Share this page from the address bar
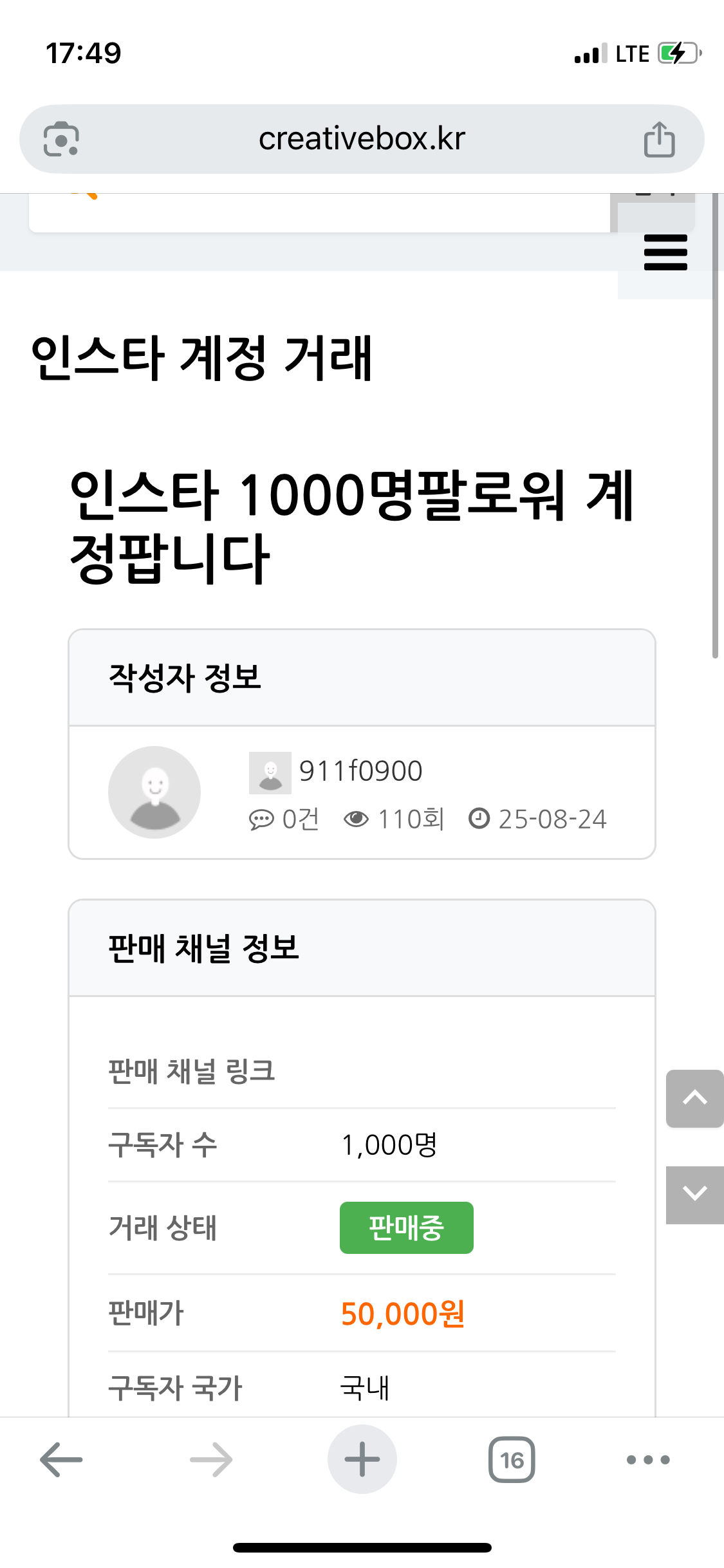This screenshot has width=724, height=1568. click(x=659, y=139)
